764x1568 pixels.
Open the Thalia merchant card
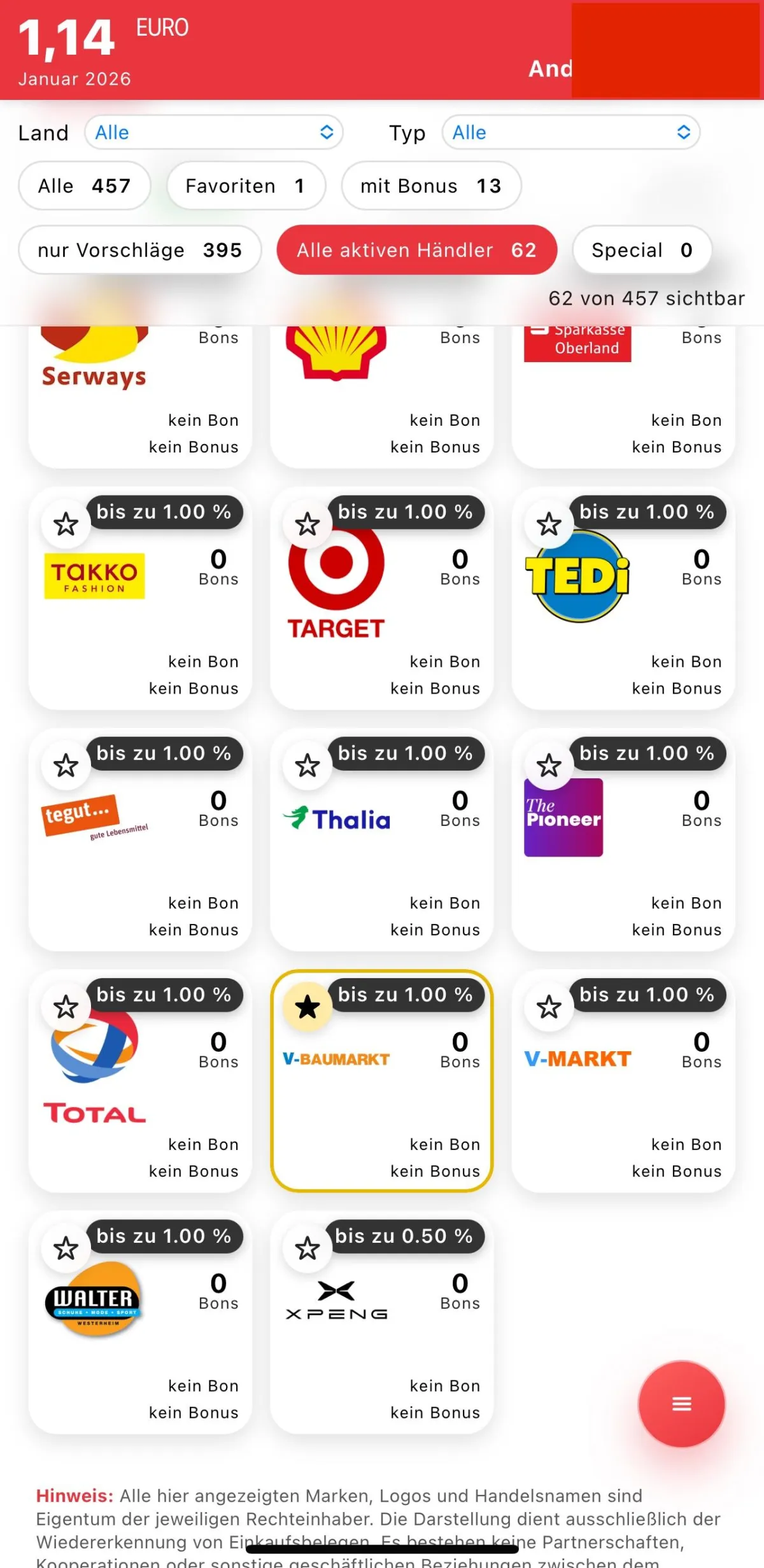[381, 853]
